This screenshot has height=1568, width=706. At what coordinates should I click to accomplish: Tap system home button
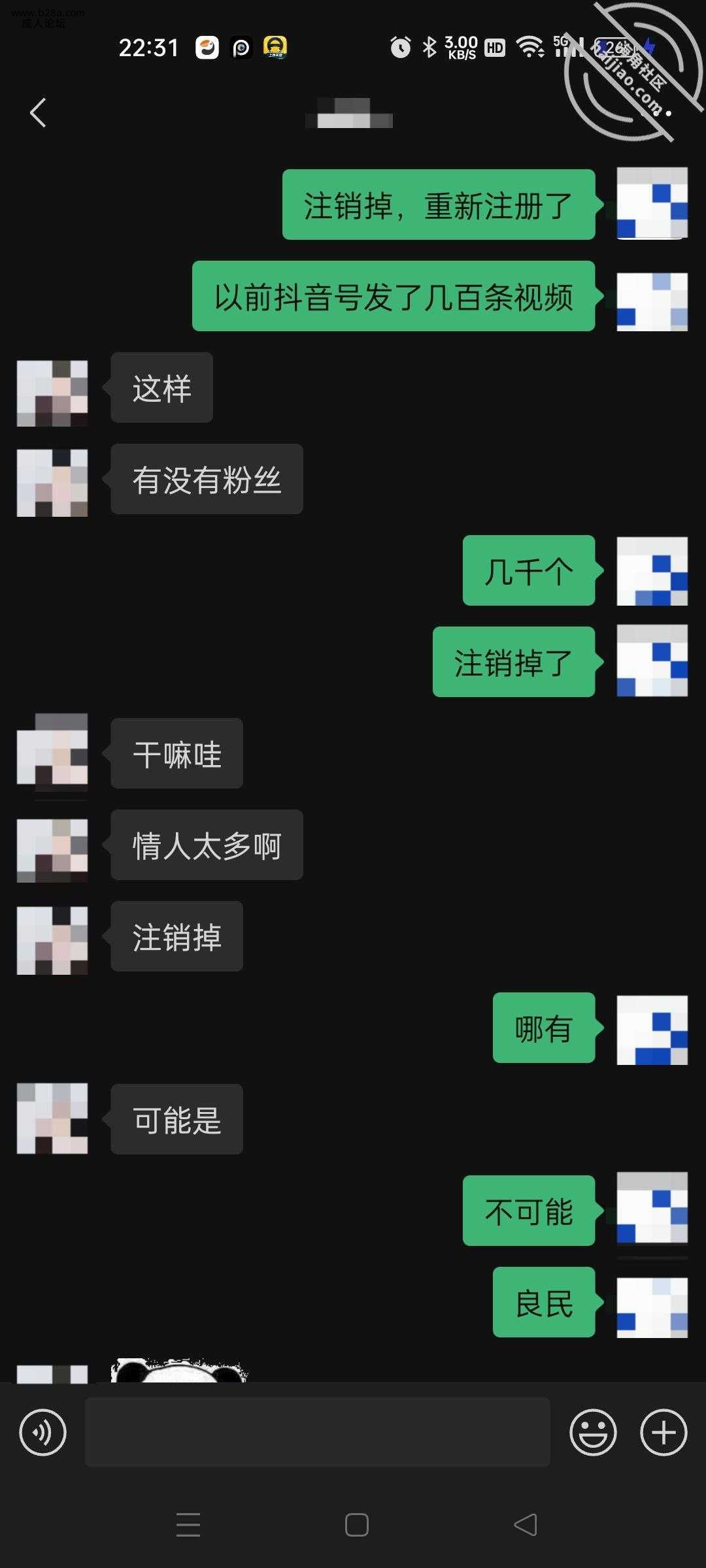point(356,1525)
